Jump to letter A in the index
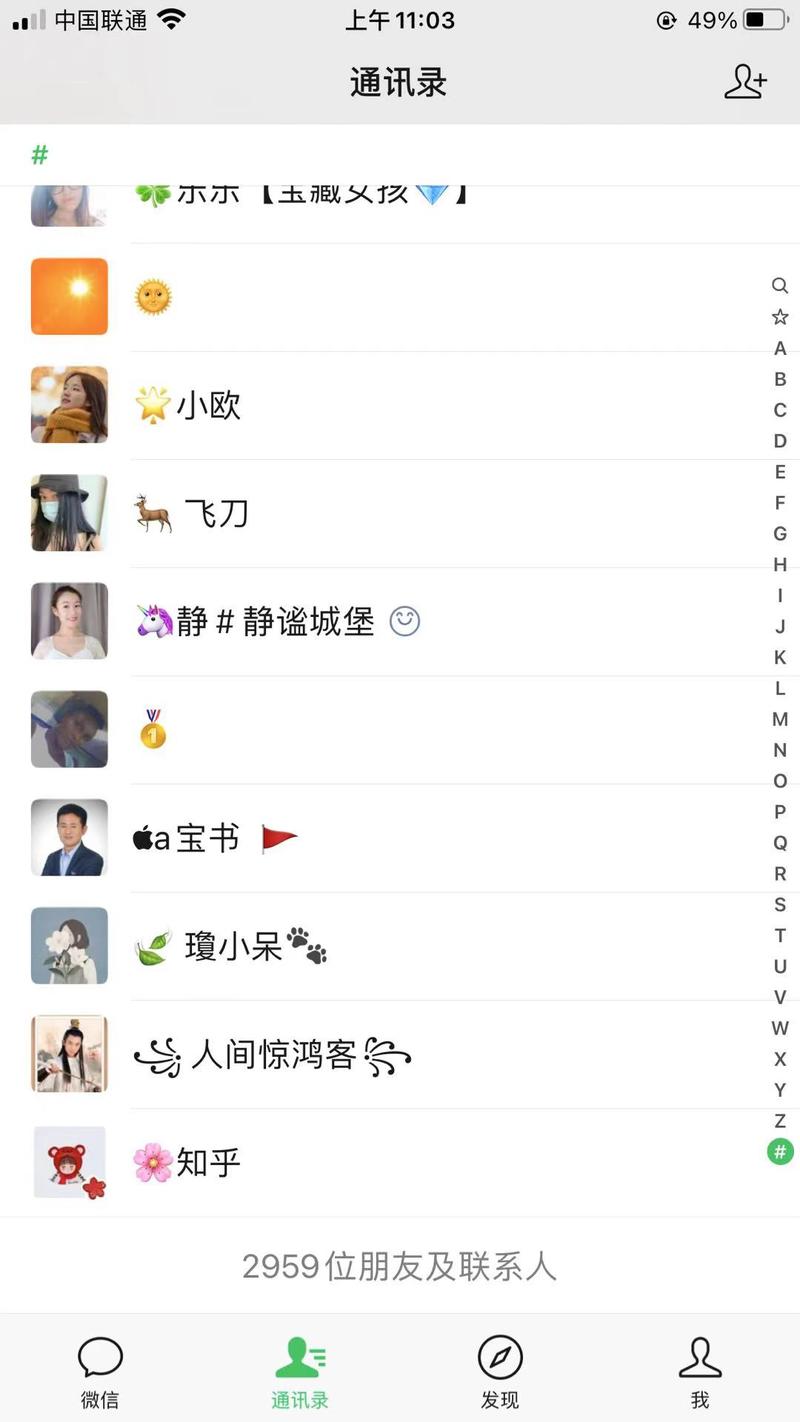Image resolution: width=800 pixels, height=1422 pixels. [780, 348]
